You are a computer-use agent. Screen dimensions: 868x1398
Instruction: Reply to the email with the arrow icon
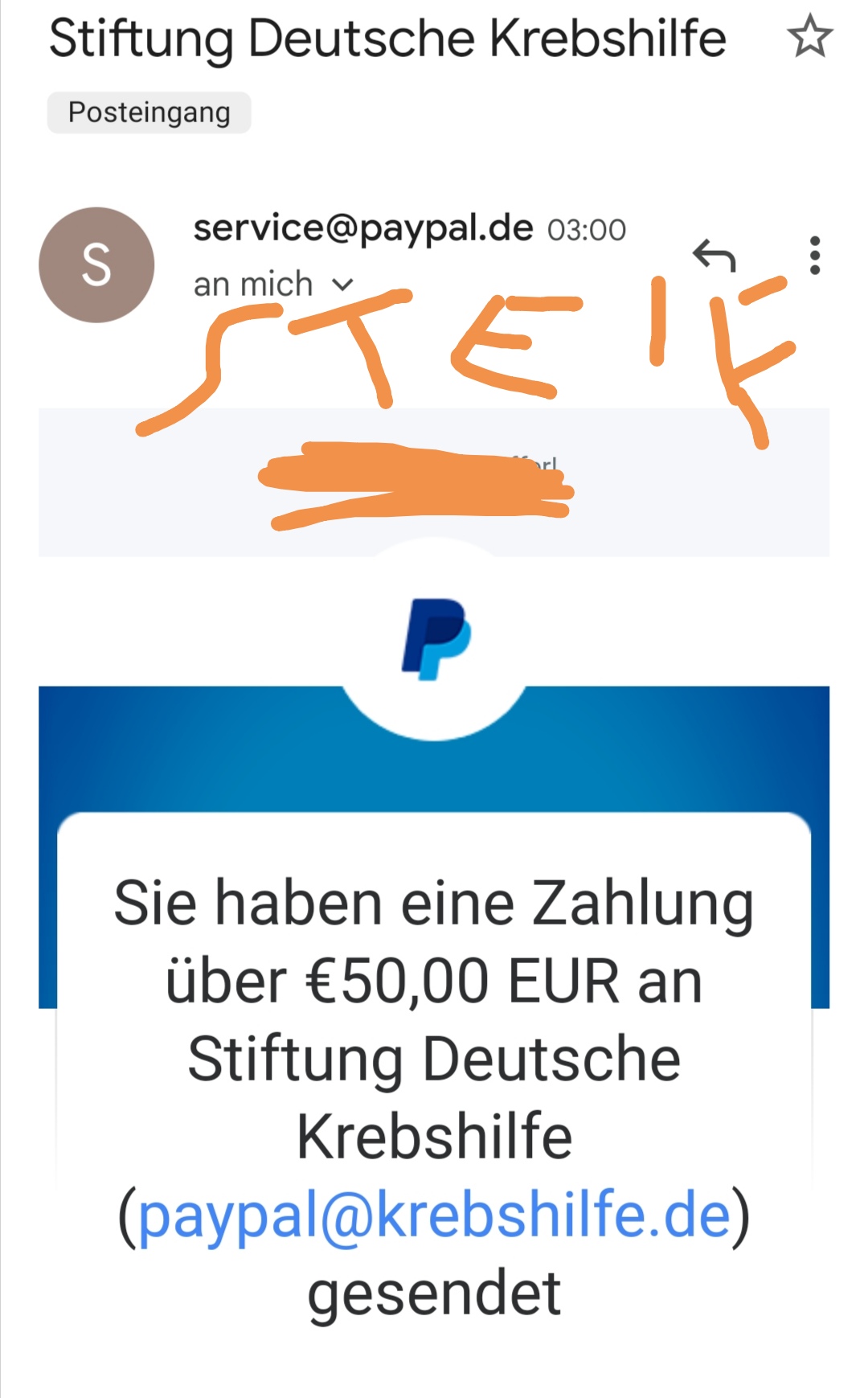[x=714, y=256]
